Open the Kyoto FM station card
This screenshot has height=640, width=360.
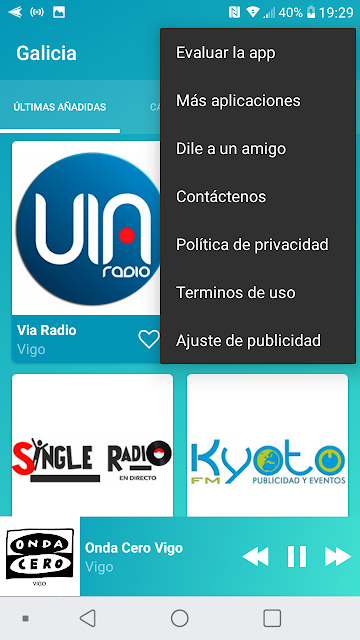pyautogui.click(x=267, y=446)
